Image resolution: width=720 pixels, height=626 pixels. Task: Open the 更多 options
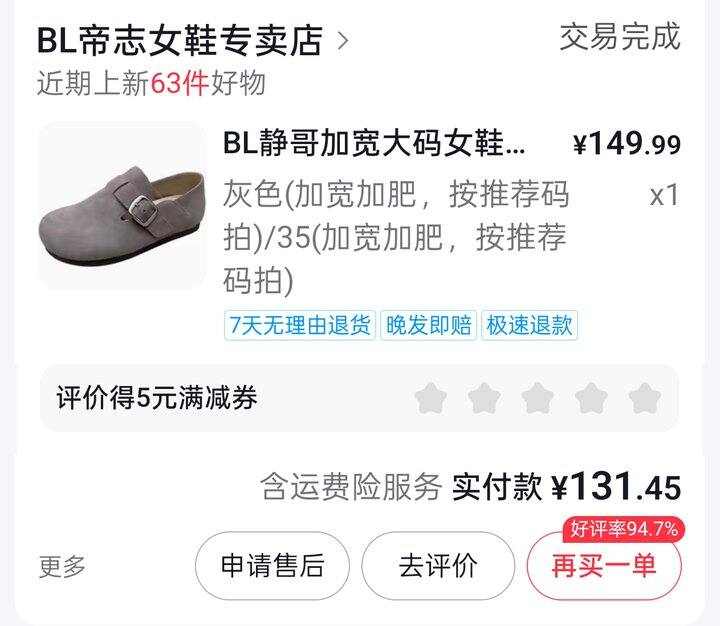(62, 566)
